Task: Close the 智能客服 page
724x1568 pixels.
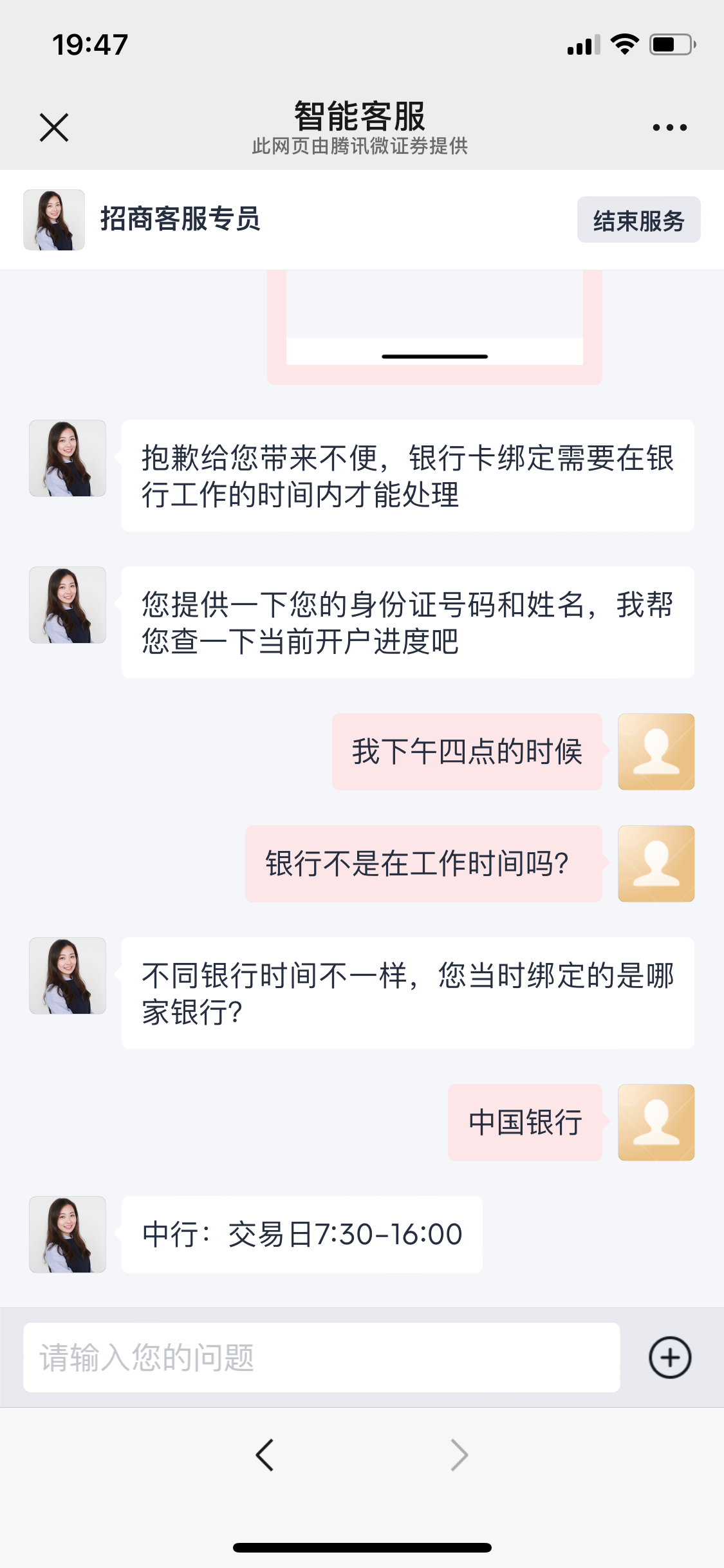Action: [54, 127]
